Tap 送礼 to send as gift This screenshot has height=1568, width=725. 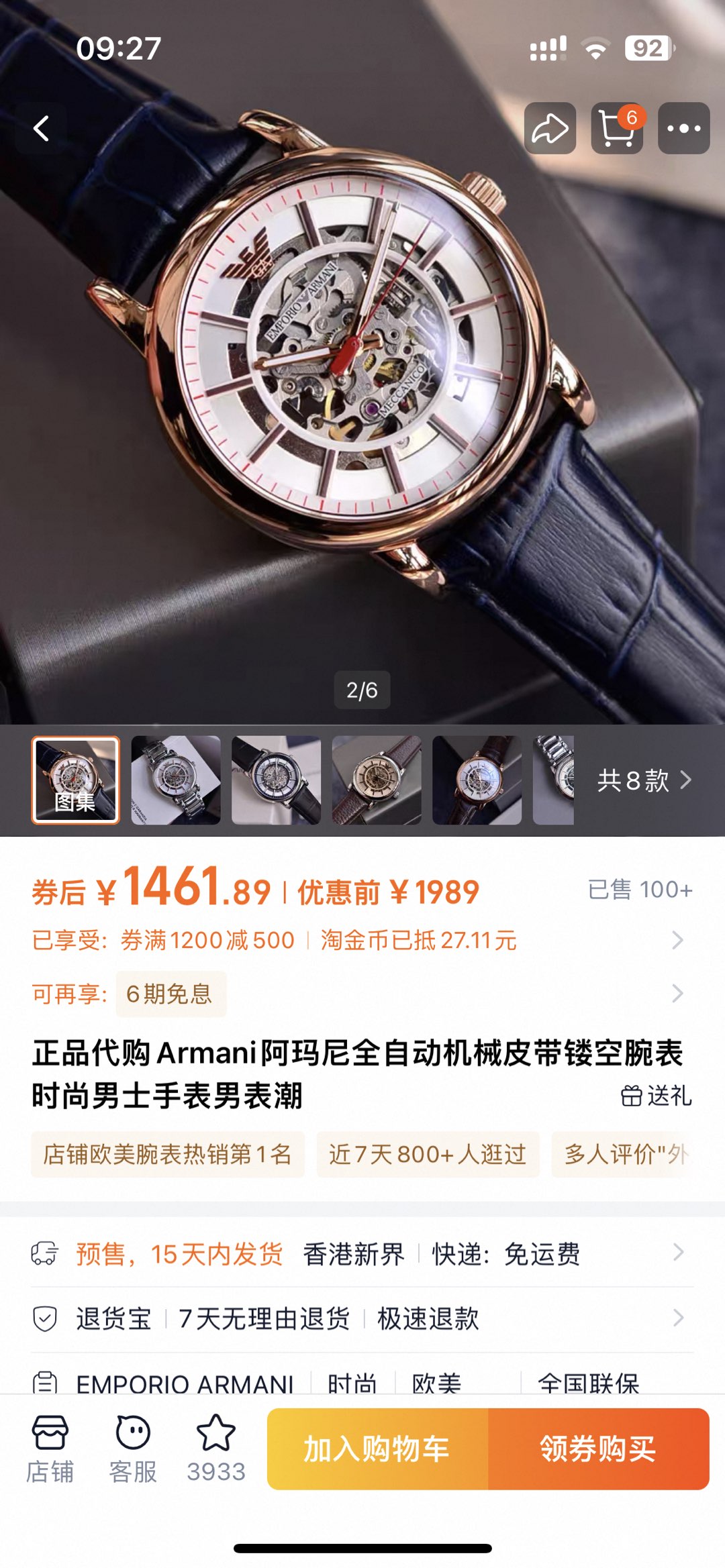[656, 1096]
